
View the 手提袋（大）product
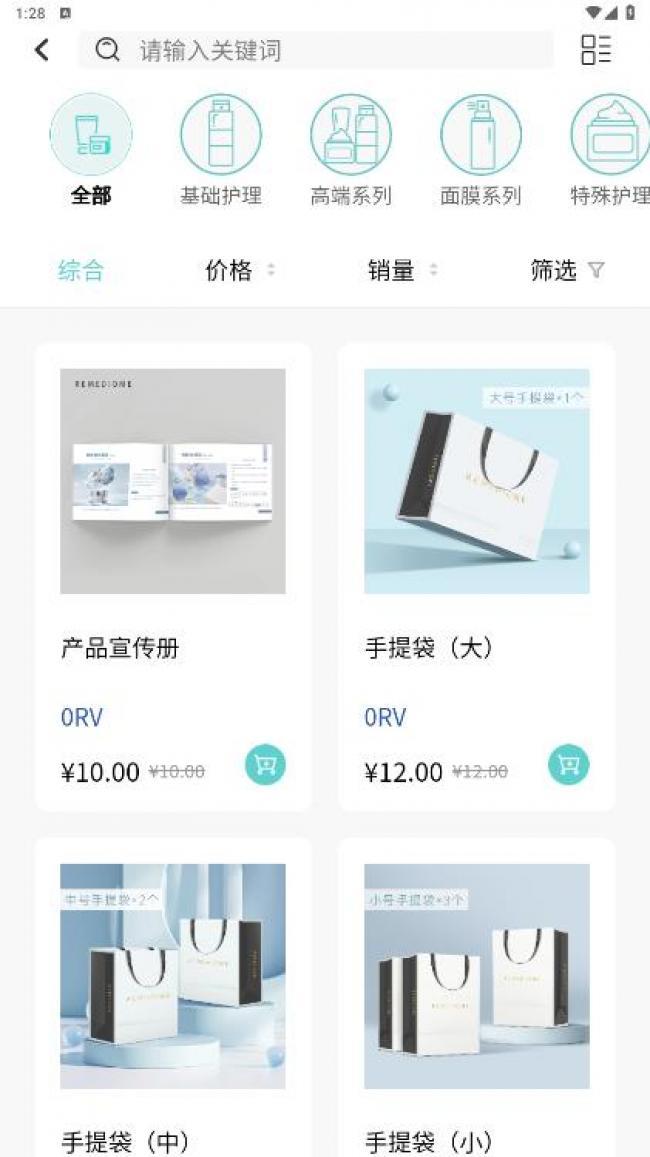pos(476,520)
